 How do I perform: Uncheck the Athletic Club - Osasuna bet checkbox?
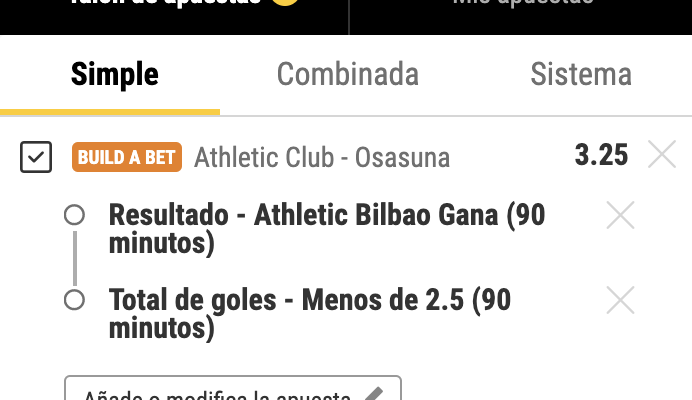click(37, 157)
